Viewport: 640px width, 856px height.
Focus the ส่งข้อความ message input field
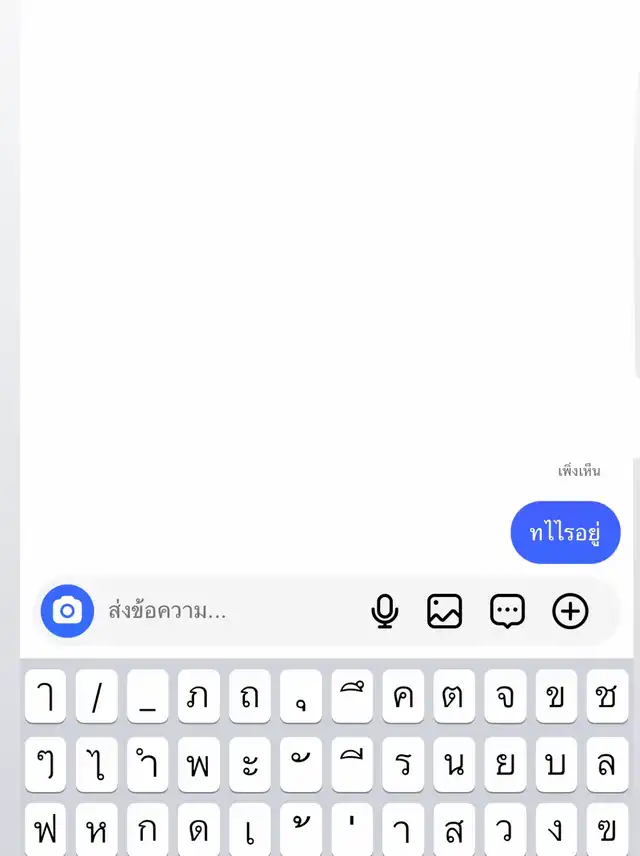(230, 611)
